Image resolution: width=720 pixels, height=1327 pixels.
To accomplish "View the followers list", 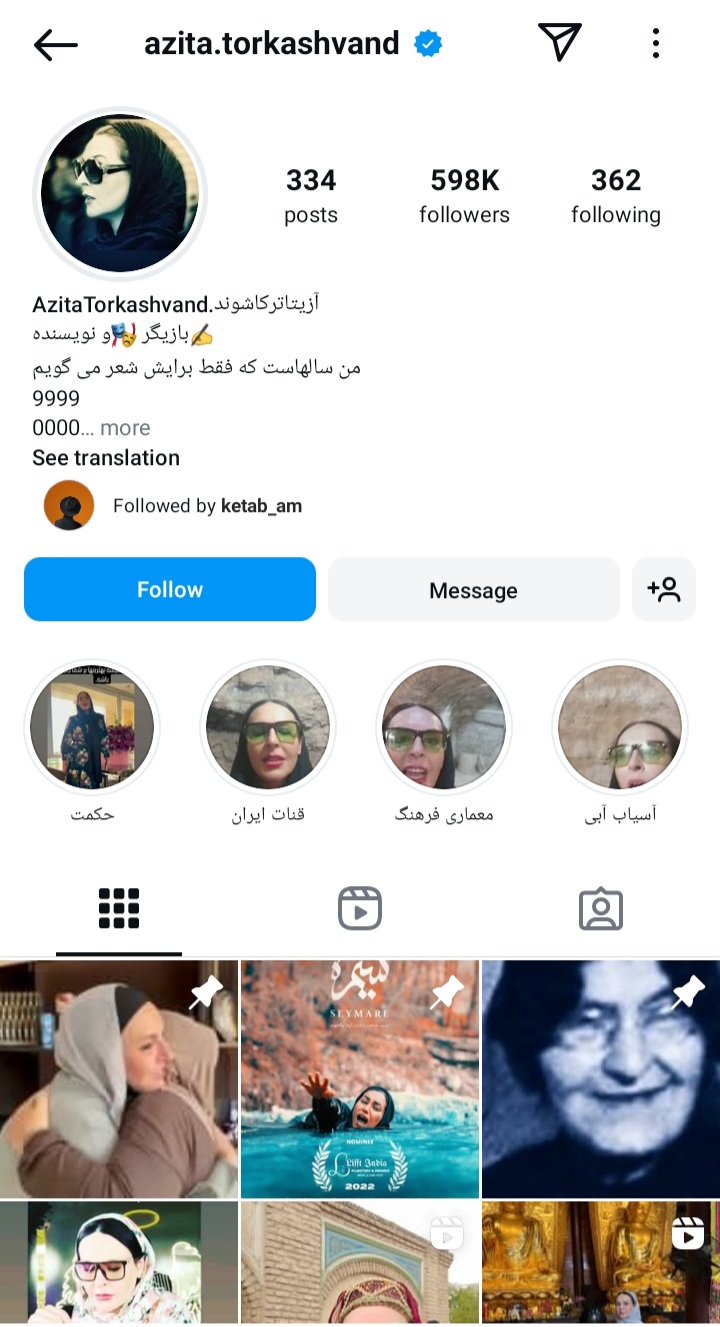I will (x=464, y=195).
